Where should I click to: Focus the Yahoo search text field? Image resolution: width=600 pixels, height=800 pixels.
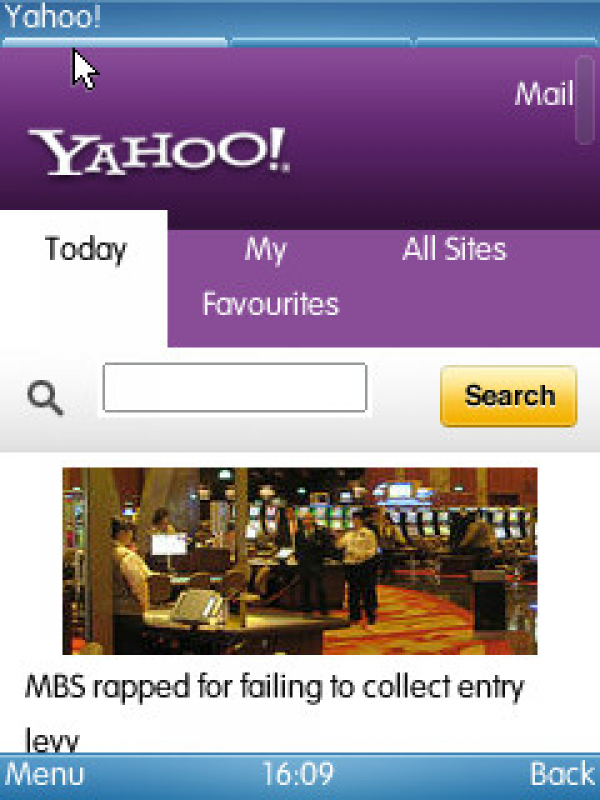click(x=235, y=388)
